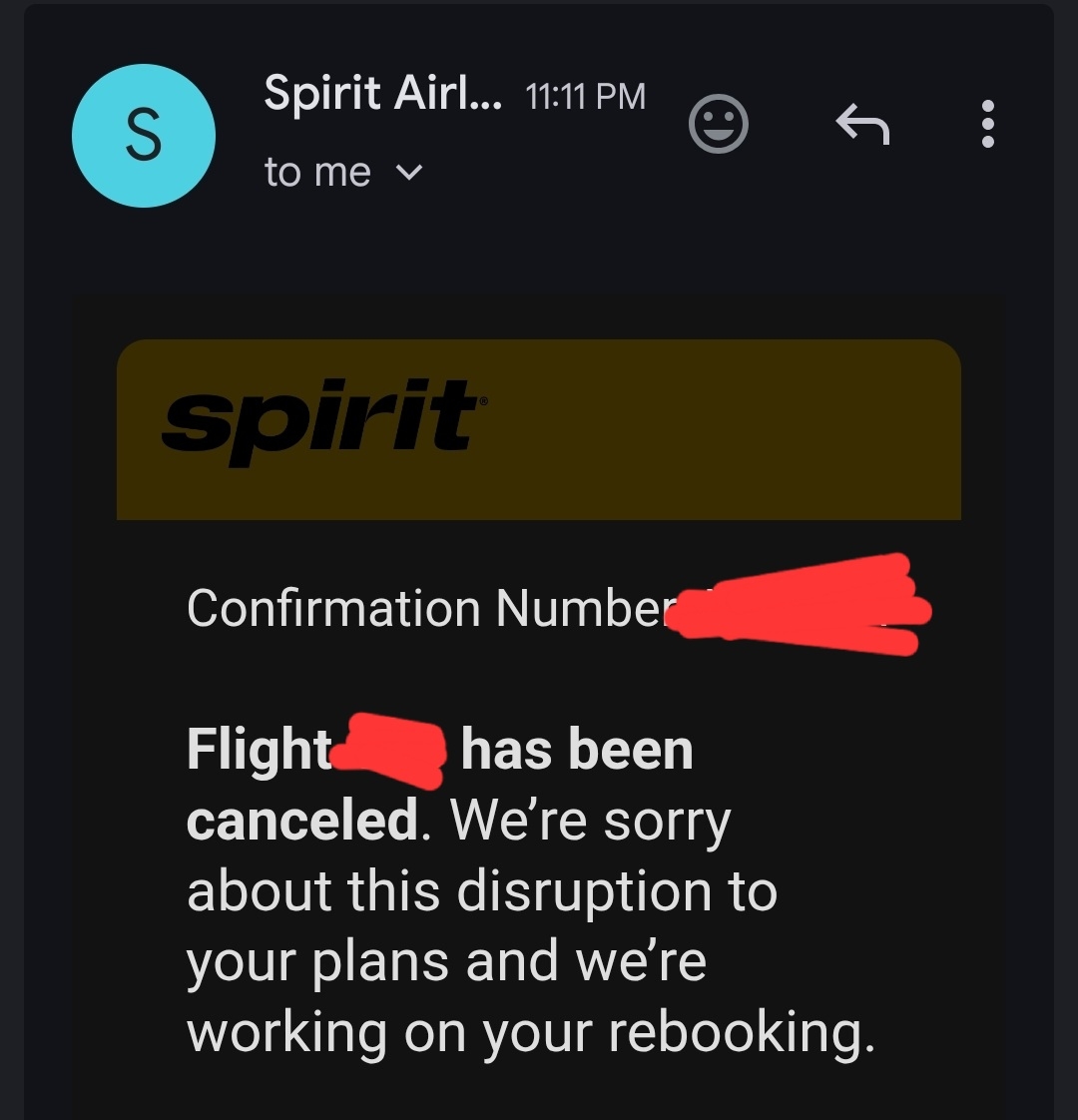Expand the "to me" recipient details
Viewport: 1078px width, 1120px height.
(409, 173)
